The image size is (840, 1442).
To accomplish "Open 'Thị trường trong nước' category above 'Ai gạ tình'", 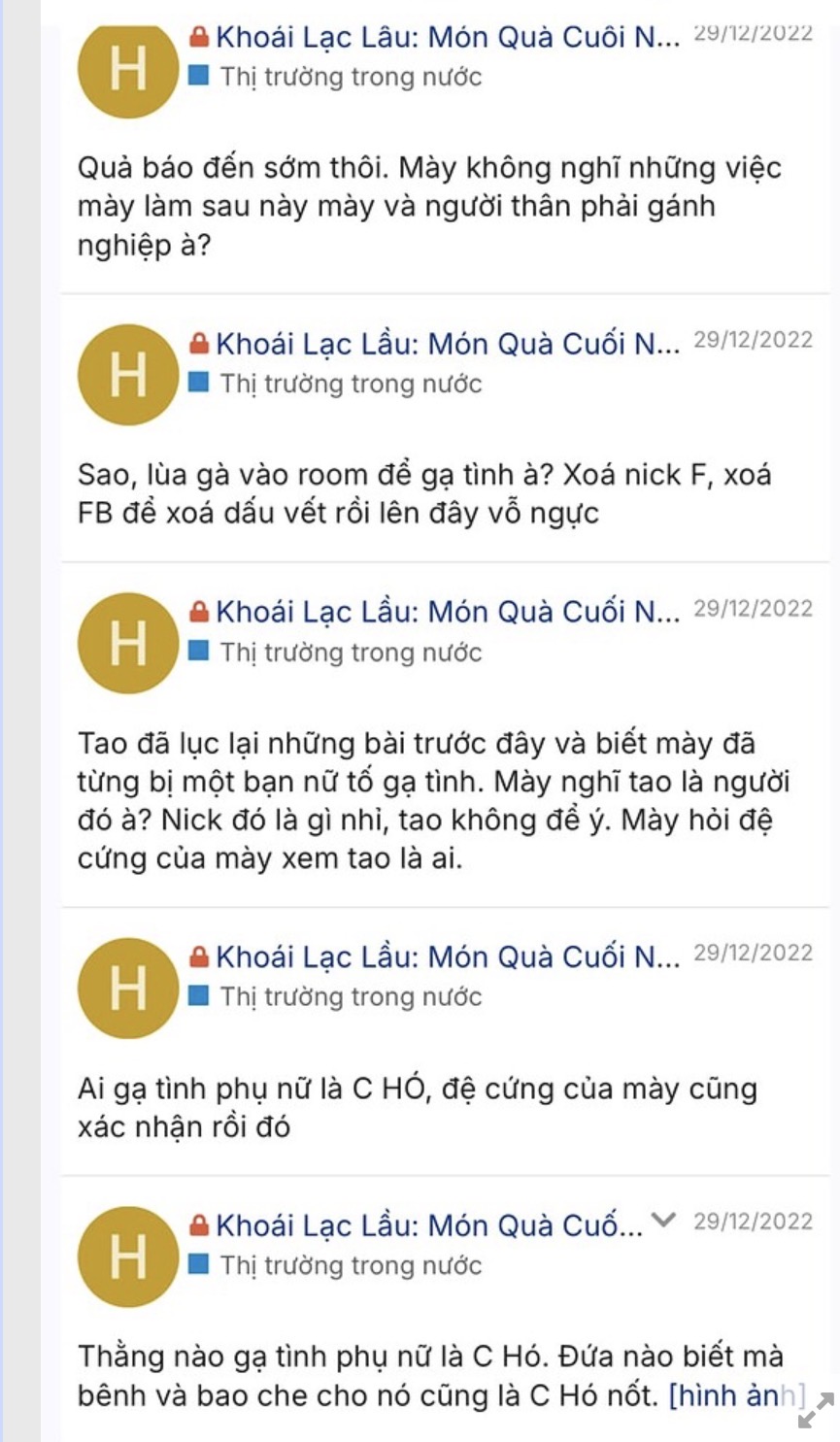I will coord(350,997).
